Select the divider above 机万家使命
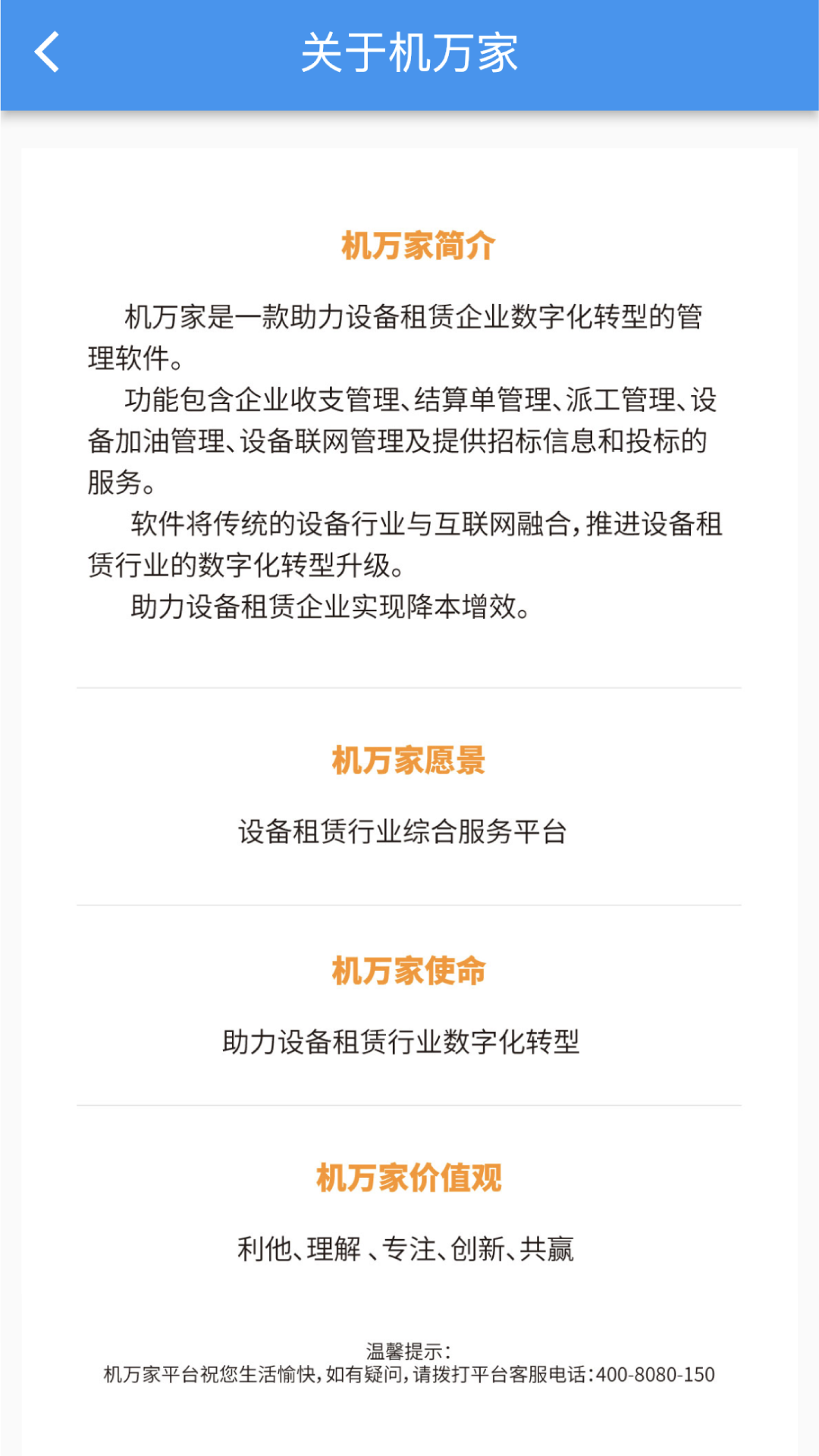 pyautogui.click(x=409, y=903)
